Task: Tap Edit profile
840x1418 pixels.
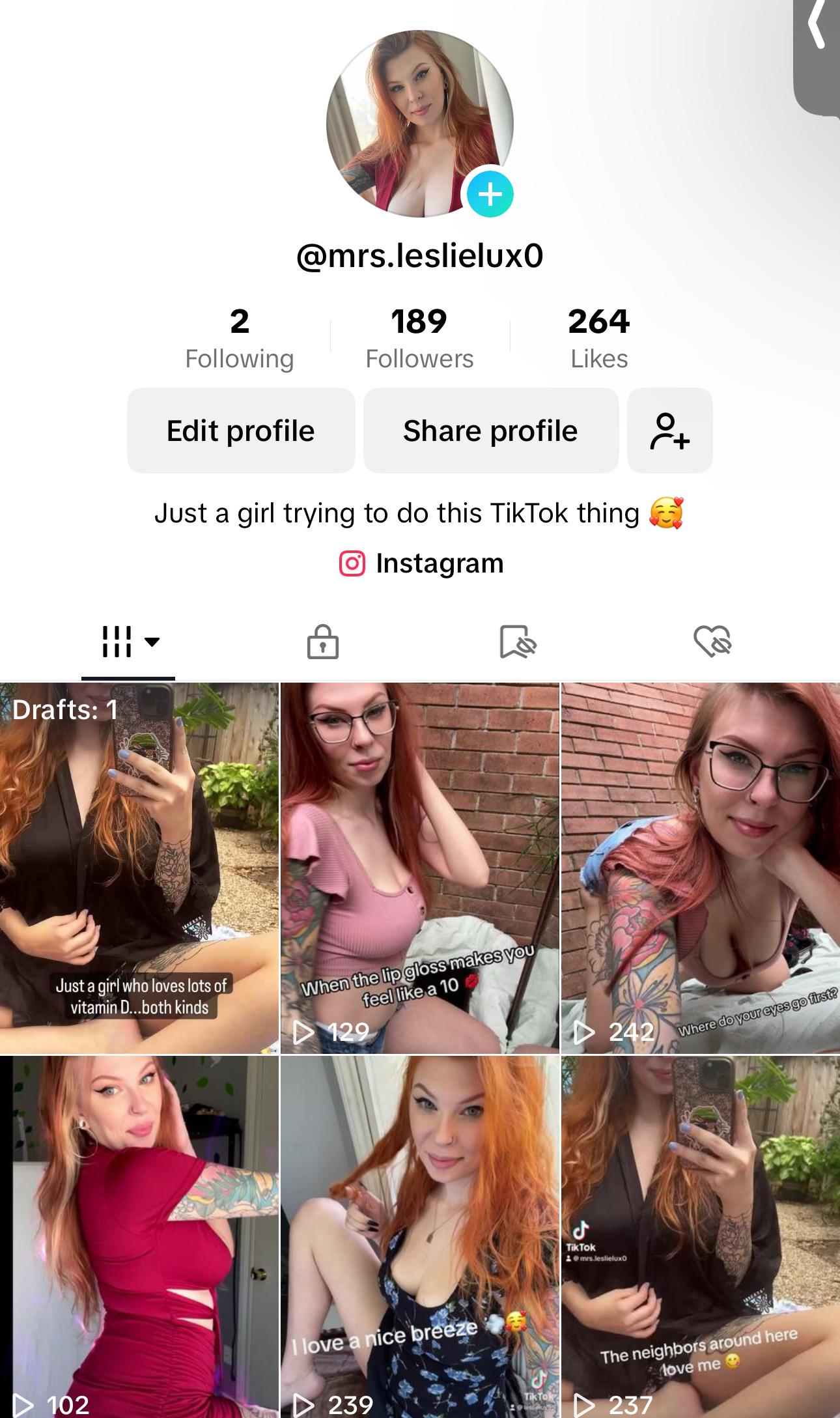Action: 241,431
